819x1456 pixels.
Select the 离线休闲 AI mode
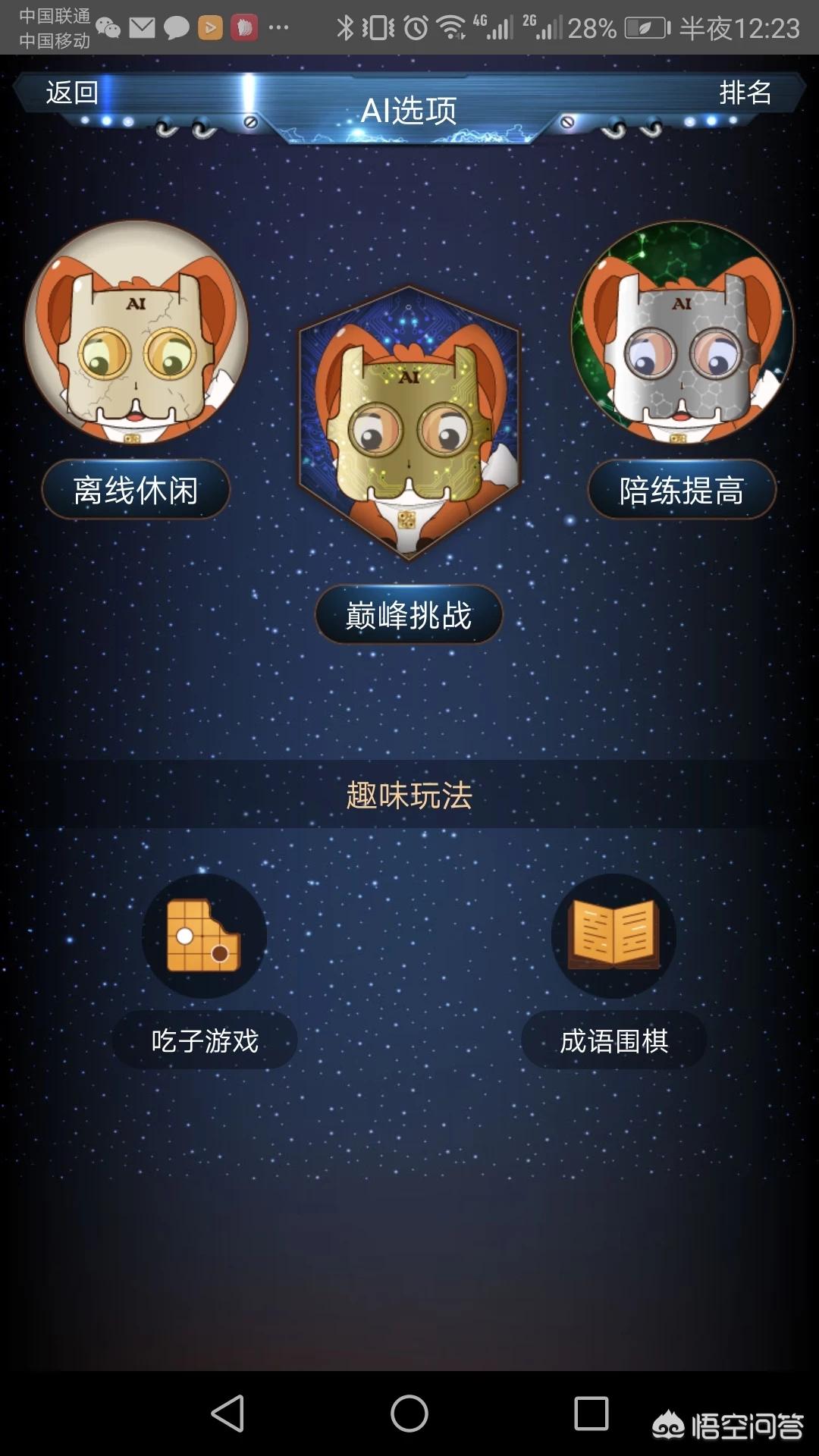(x=136, y=490)
